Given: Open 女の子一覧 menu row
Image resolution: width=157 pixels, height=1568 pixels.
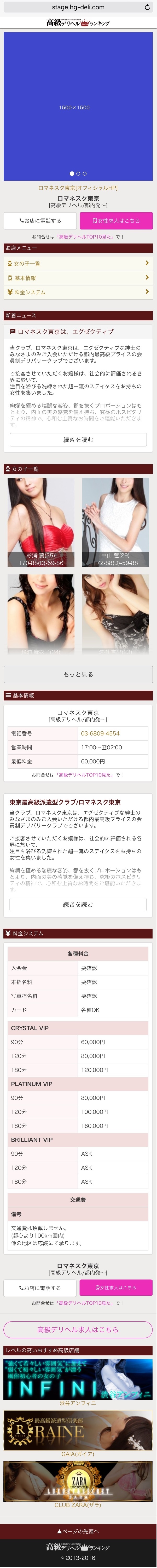Looking at the screenshot, I should click(x=78, y=264).
